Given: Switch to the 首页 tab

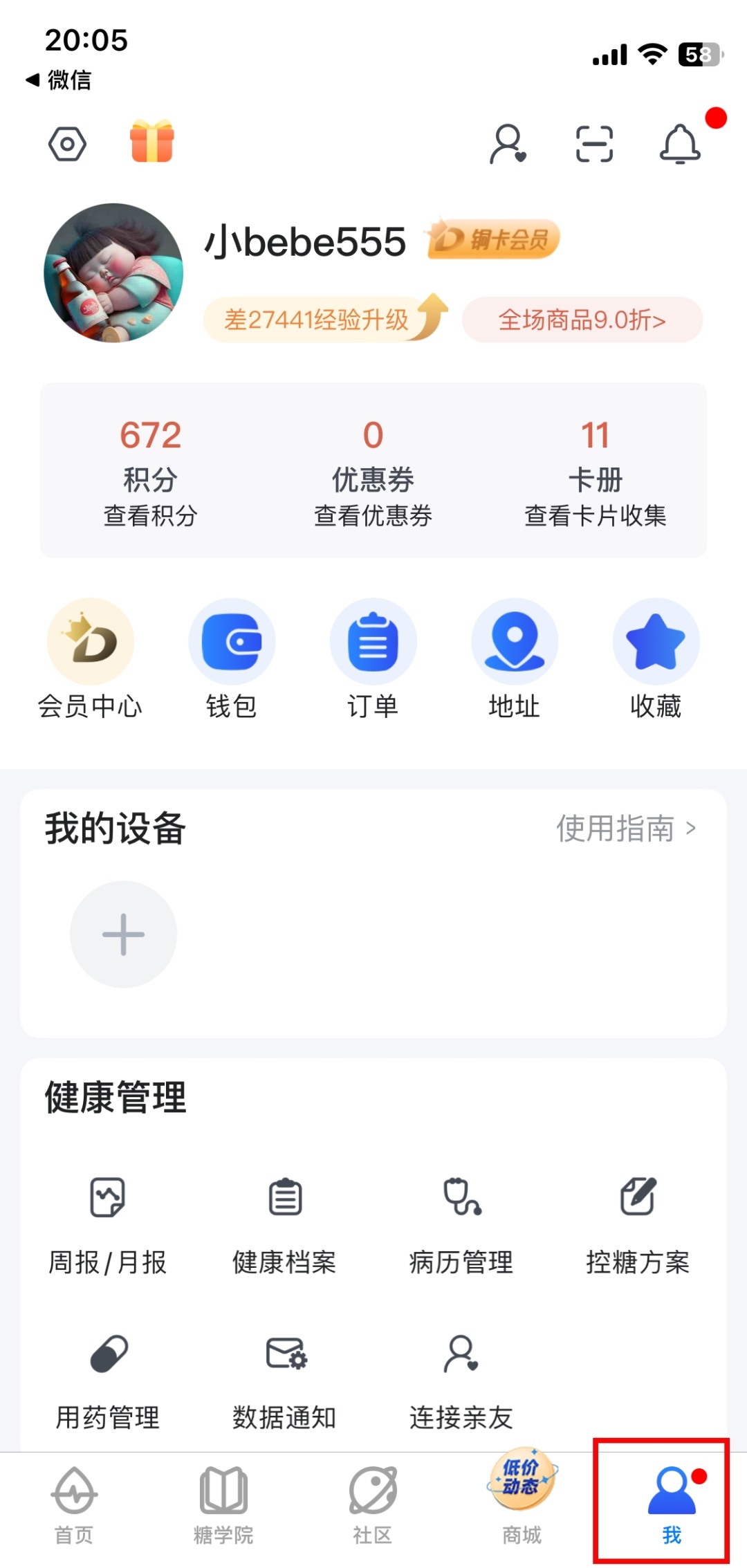Looking at the screenshot, I should coord(74,1504).
